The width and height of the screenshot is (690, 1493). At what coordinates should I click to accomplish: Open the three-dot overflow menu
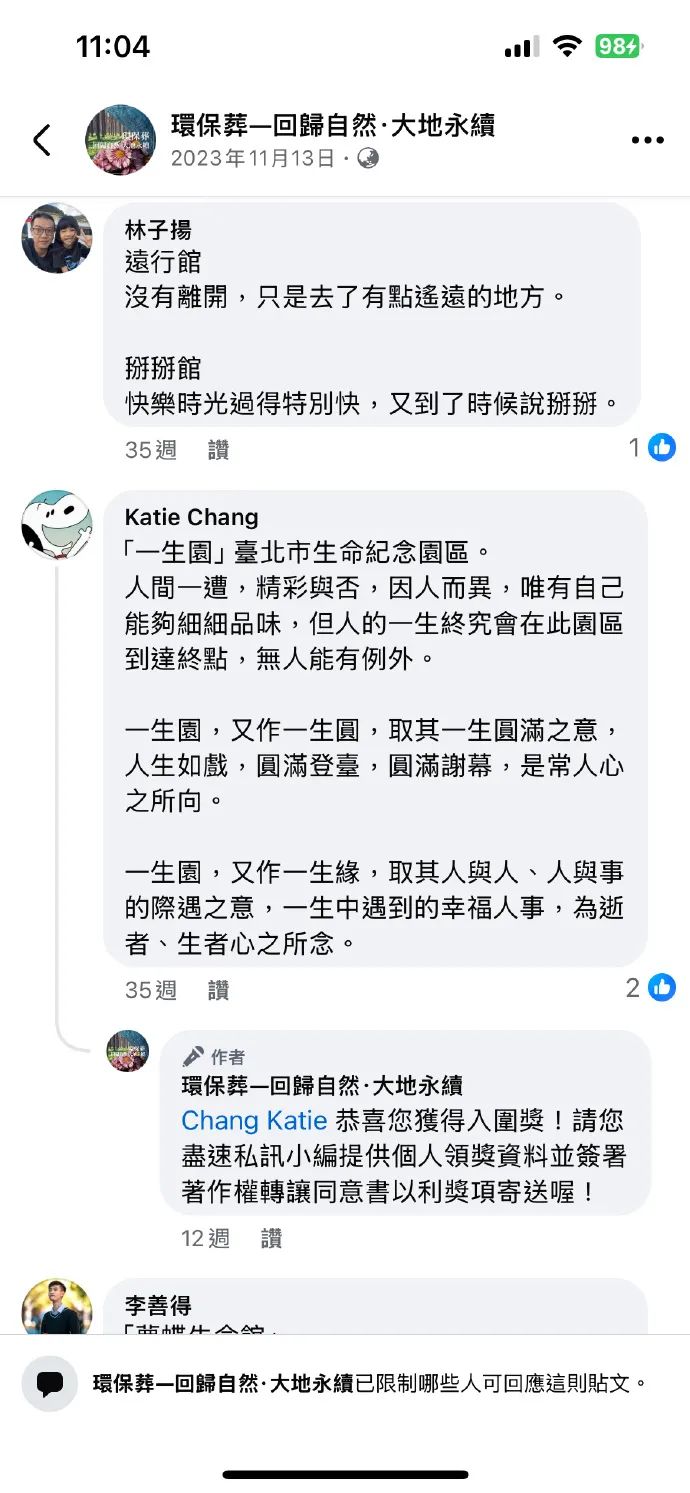coord(647,141)
